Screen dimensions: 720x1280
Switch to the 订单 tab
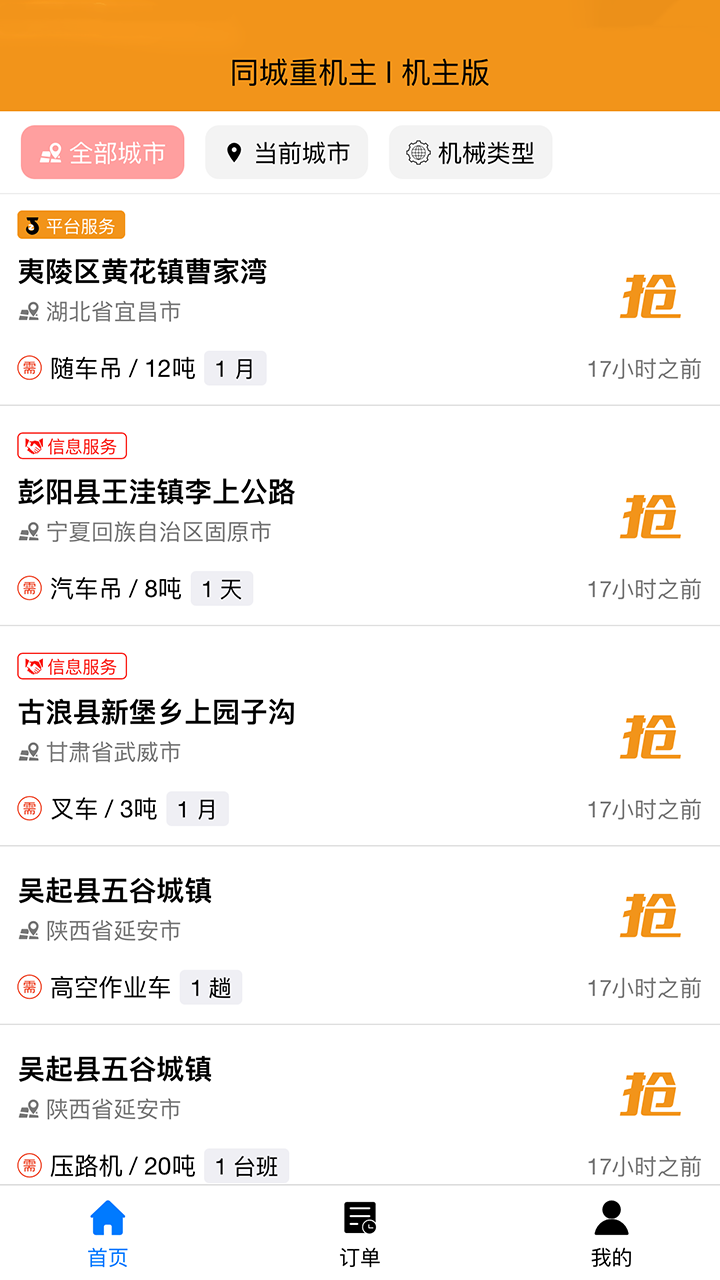pos(360,1233)
